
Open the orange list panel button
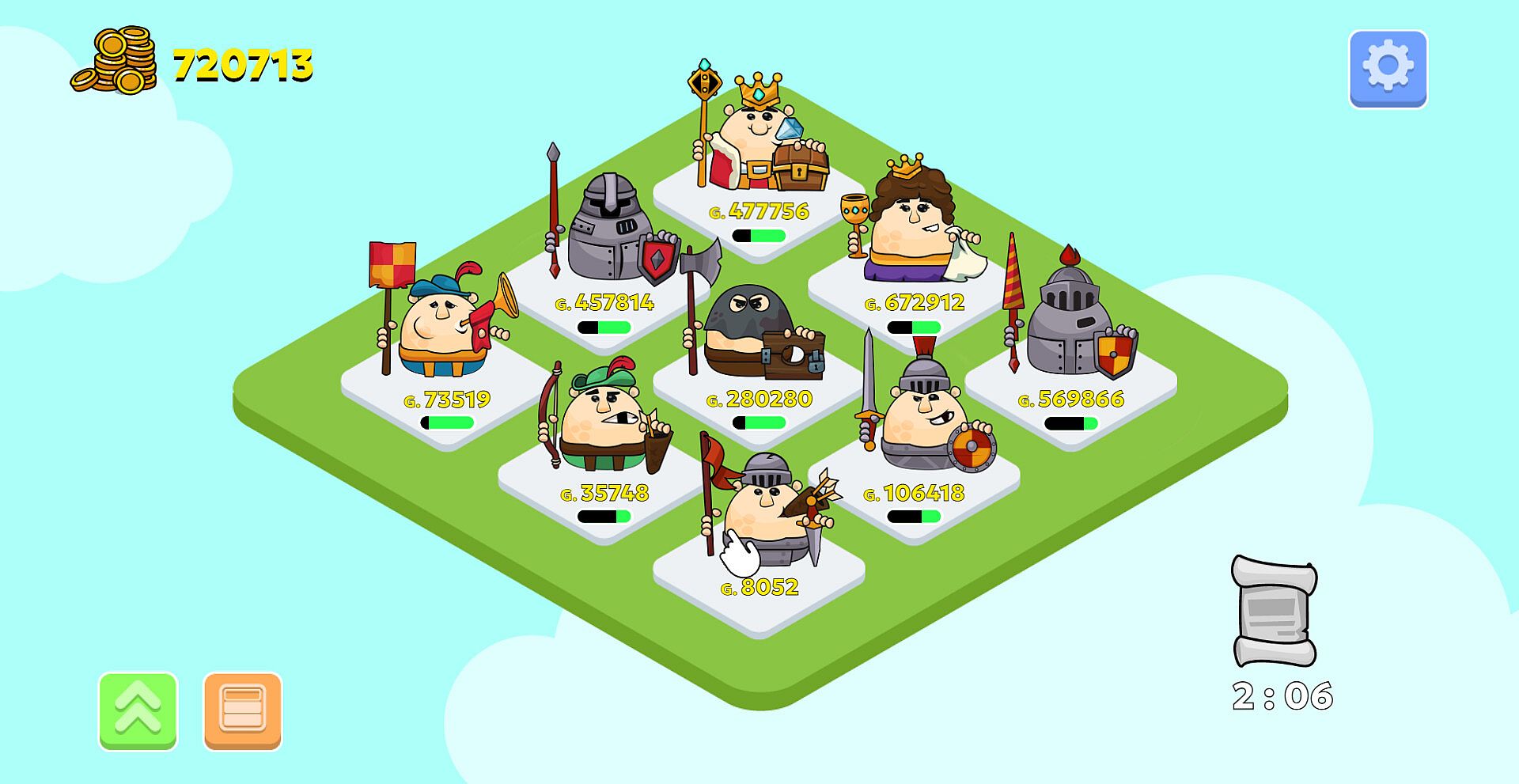243,710
